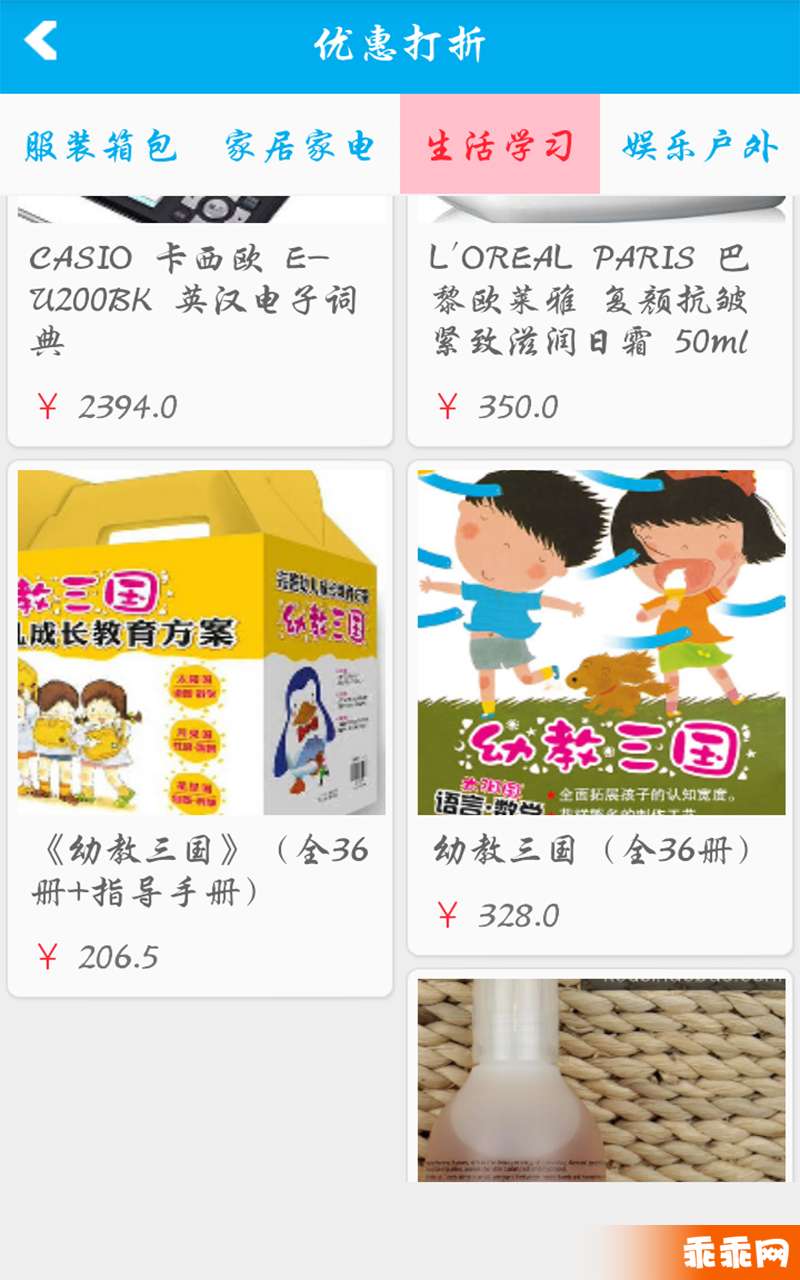Select the 生活学习 tab
The height and width of the screenshot is (1280, 800).
[500, 146]
